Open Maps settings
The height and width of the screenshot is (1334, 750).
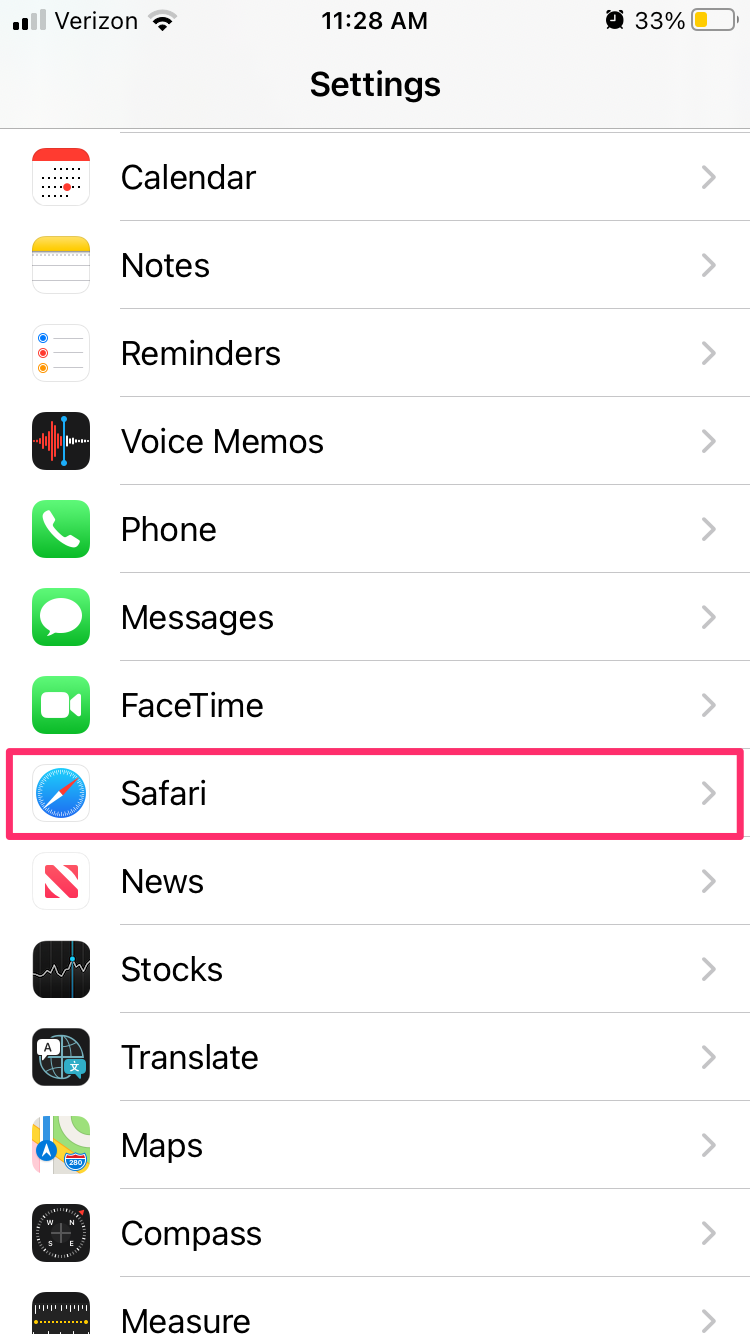click(375, 1146)
